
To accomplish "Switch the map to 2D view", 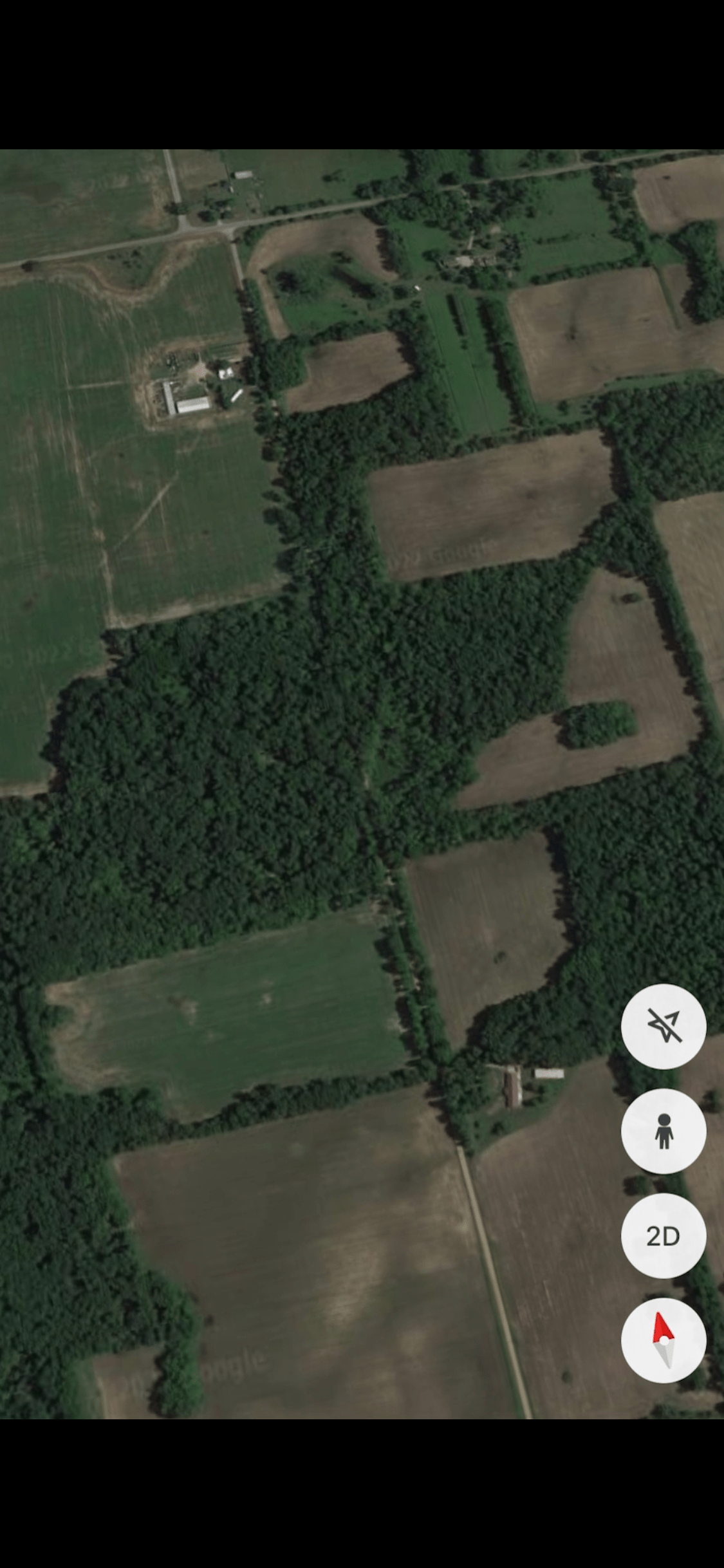I will tap(664, 1236).
